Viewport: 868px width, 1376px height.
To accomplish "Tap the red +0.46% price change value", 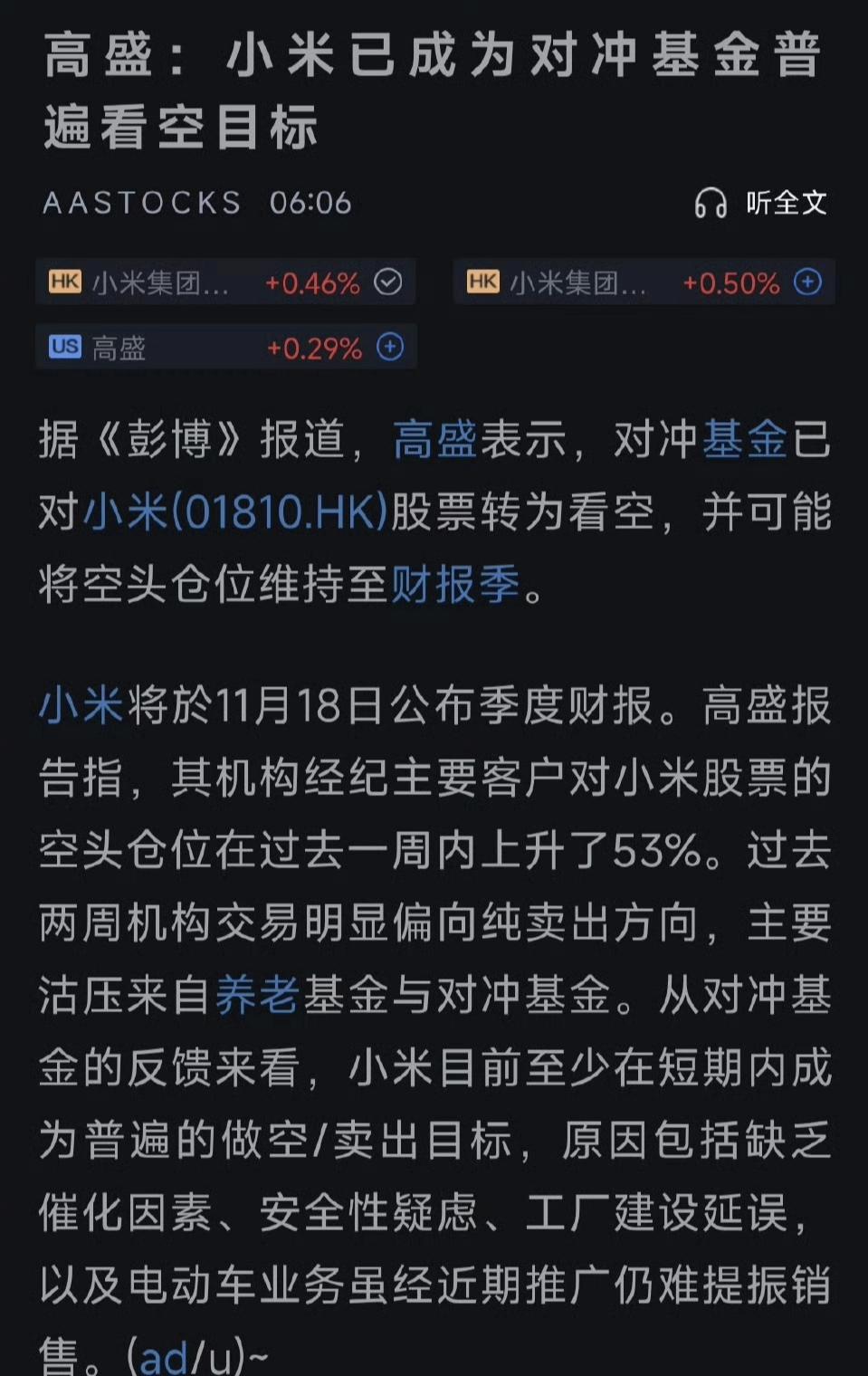I will coord(312,282).
